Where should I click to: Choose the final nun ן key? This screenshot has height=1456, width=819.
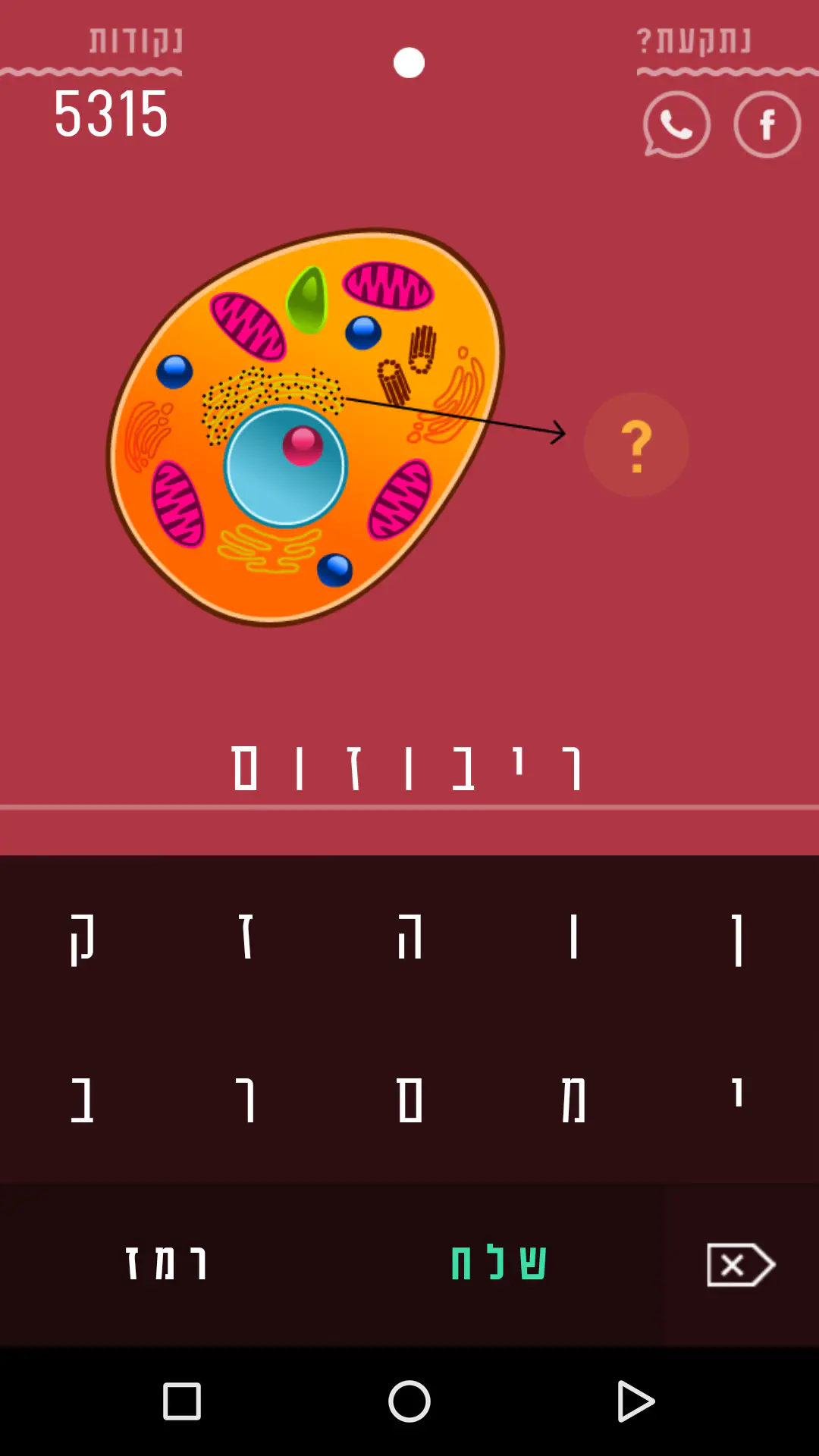click(737, 939)
